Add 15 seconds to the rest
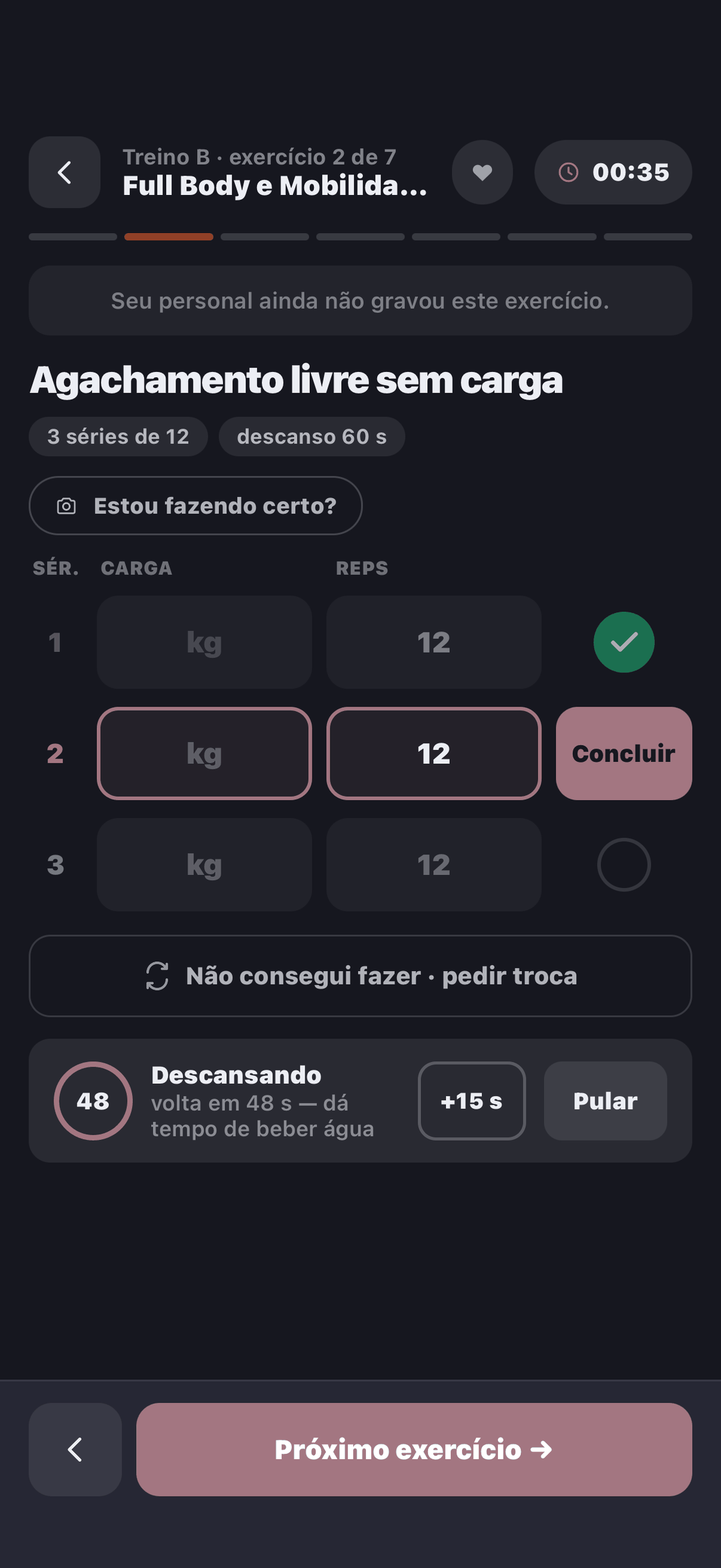This screenshot has height=1568, width=721. point(472,1101)
